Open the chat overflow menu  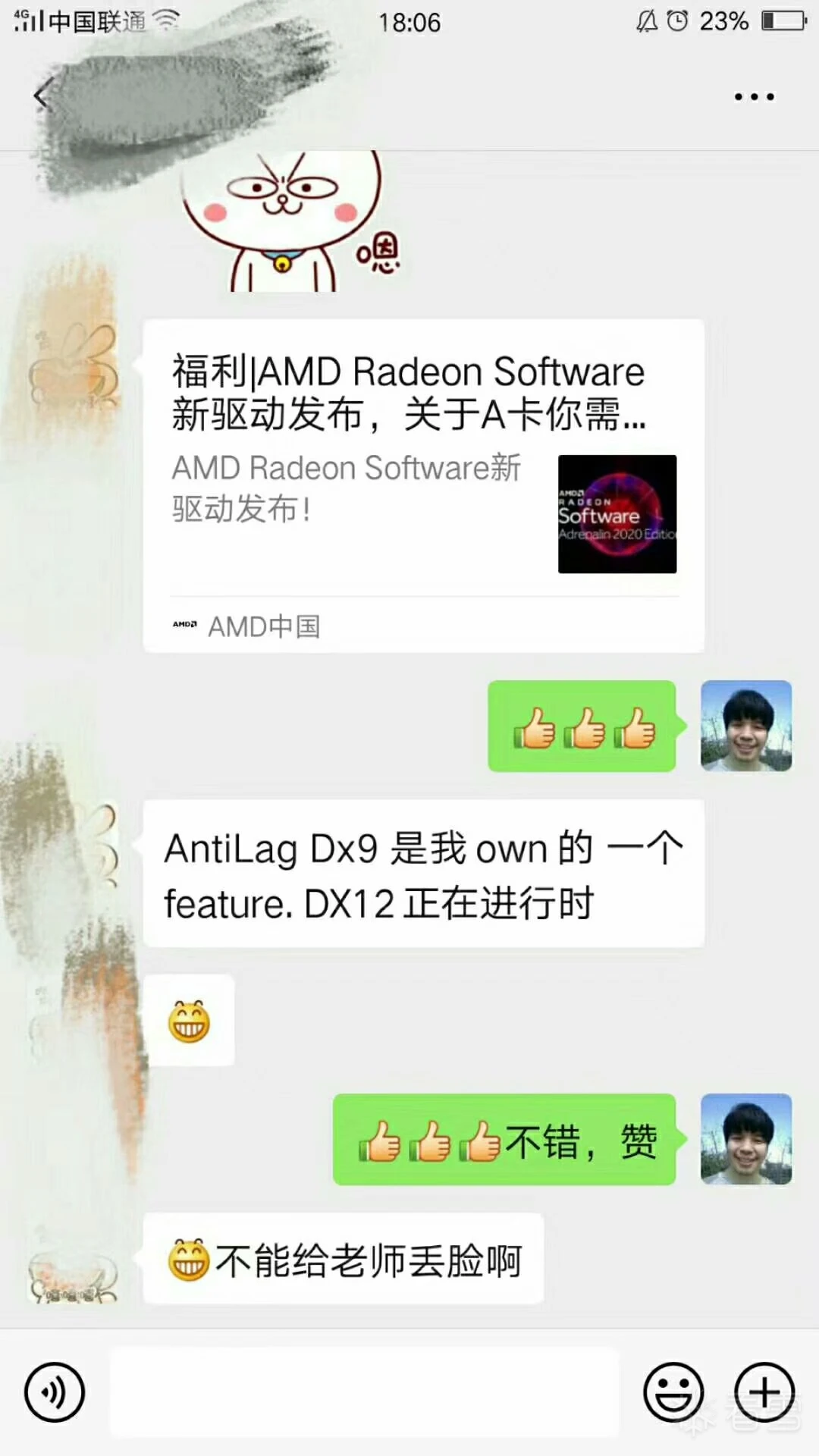pyautogui.click(x=754, y=97)
